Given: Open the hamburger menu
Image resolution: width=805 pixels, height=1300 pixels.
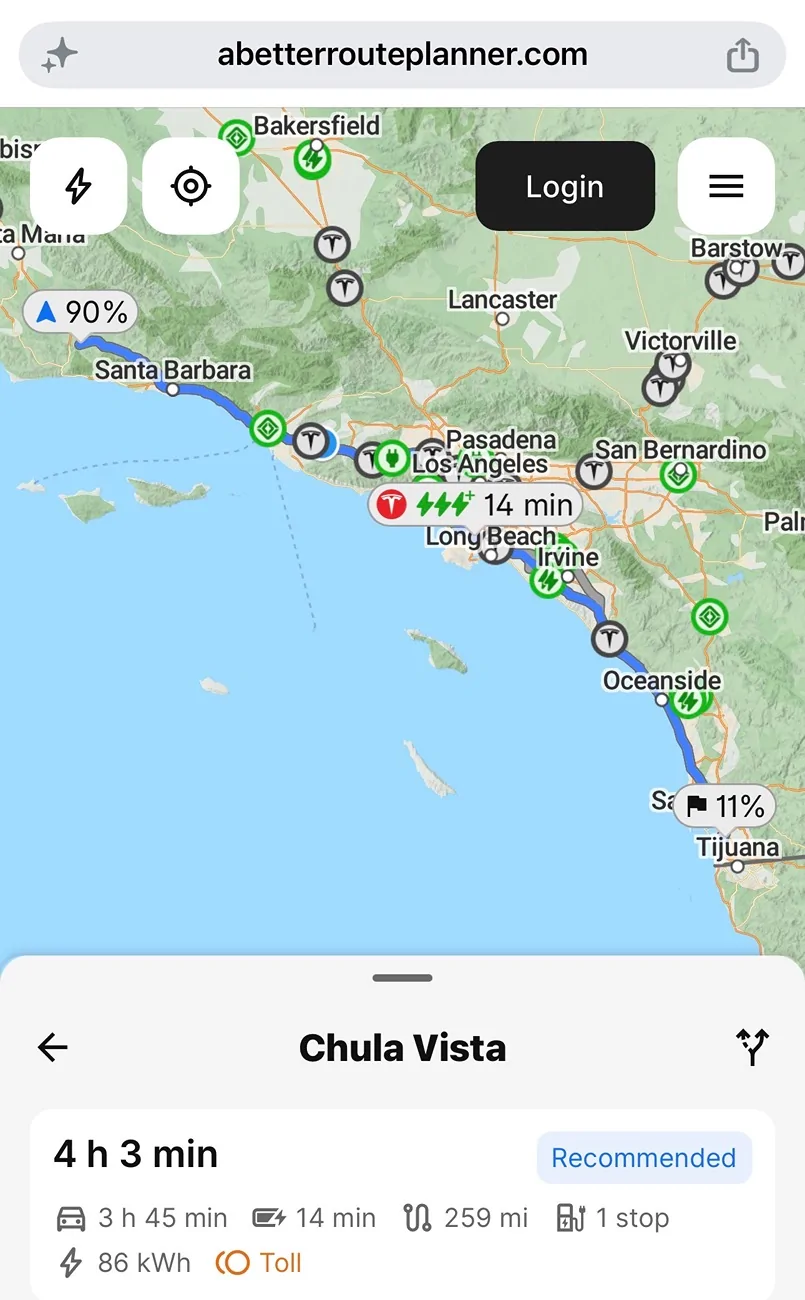Looking at the screenshot, I should click(x=726, y=186).
